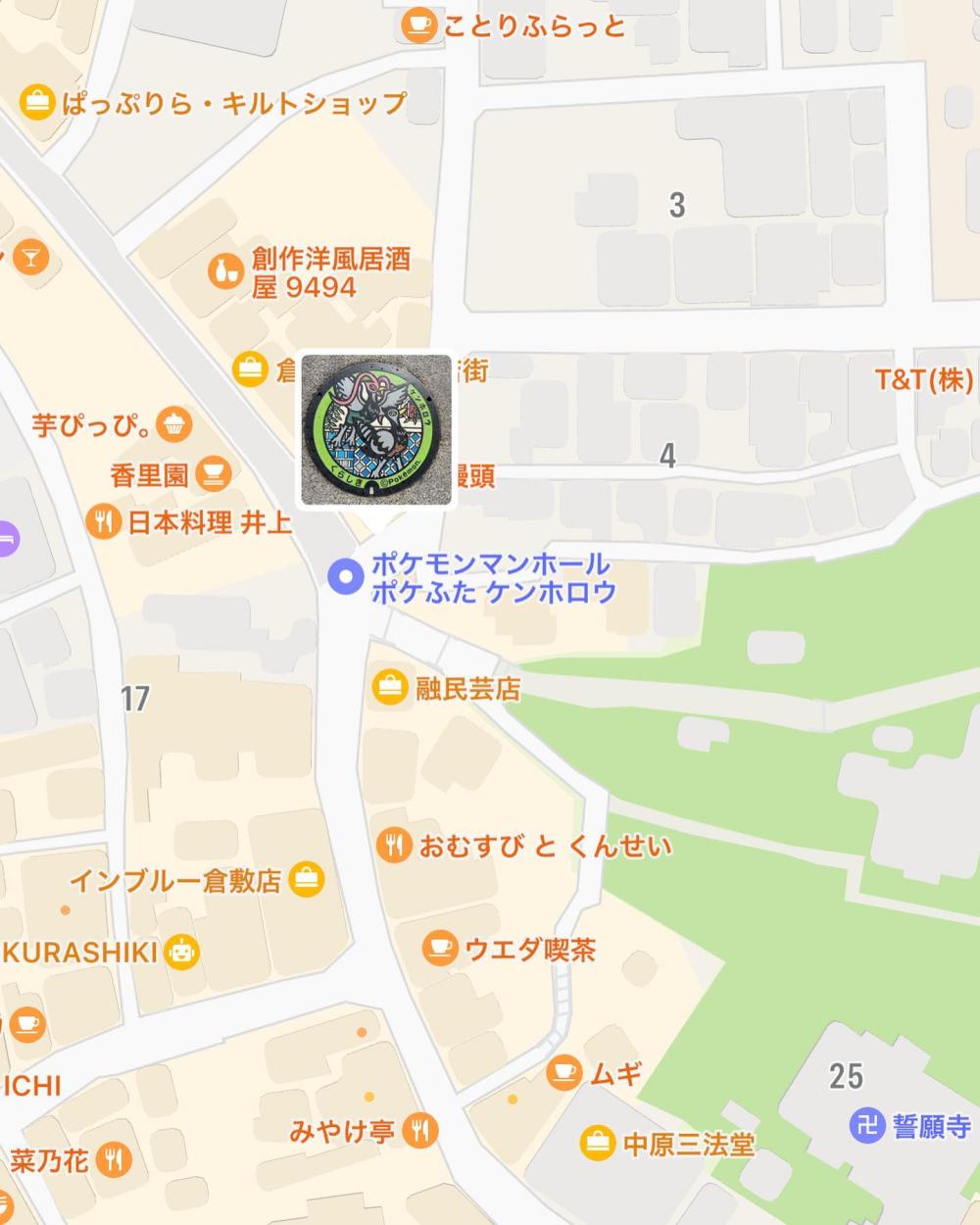Select the ウエダ喫茶 cafe marker

click(439, 948)
